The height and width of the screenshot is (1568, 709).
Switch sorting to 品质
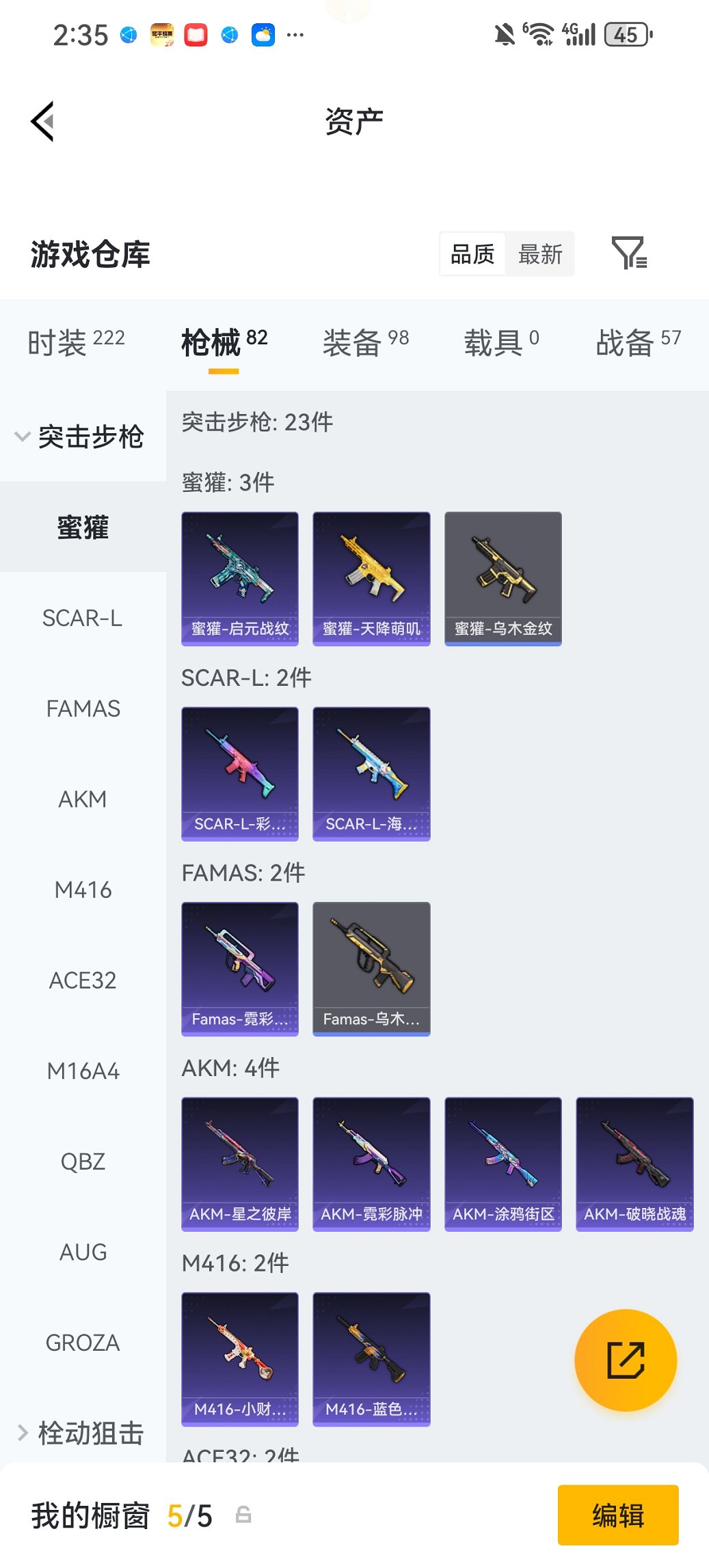(472, 253)
